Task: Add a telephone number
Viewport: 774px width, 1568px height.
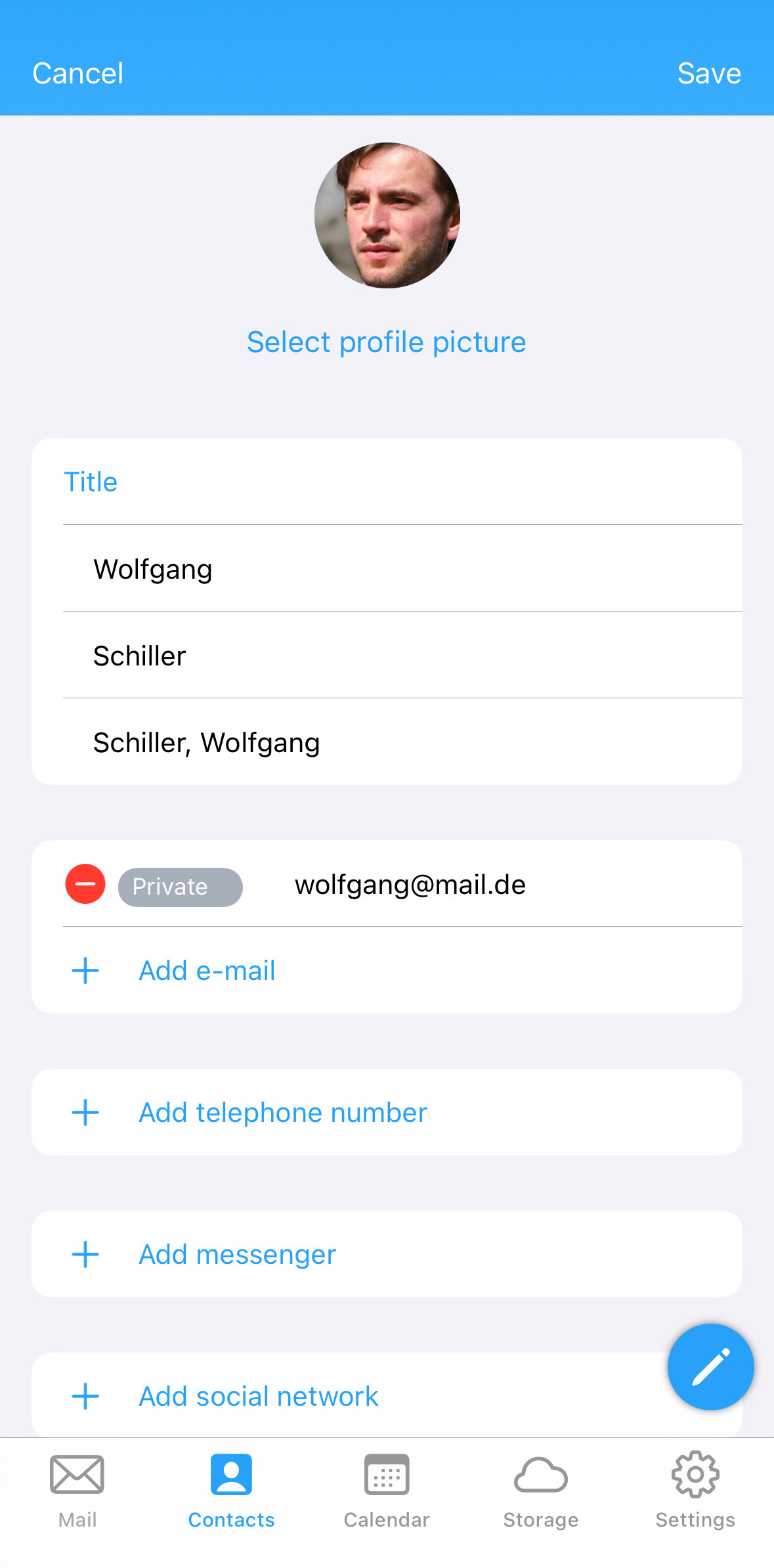Action: [387, 1112]
